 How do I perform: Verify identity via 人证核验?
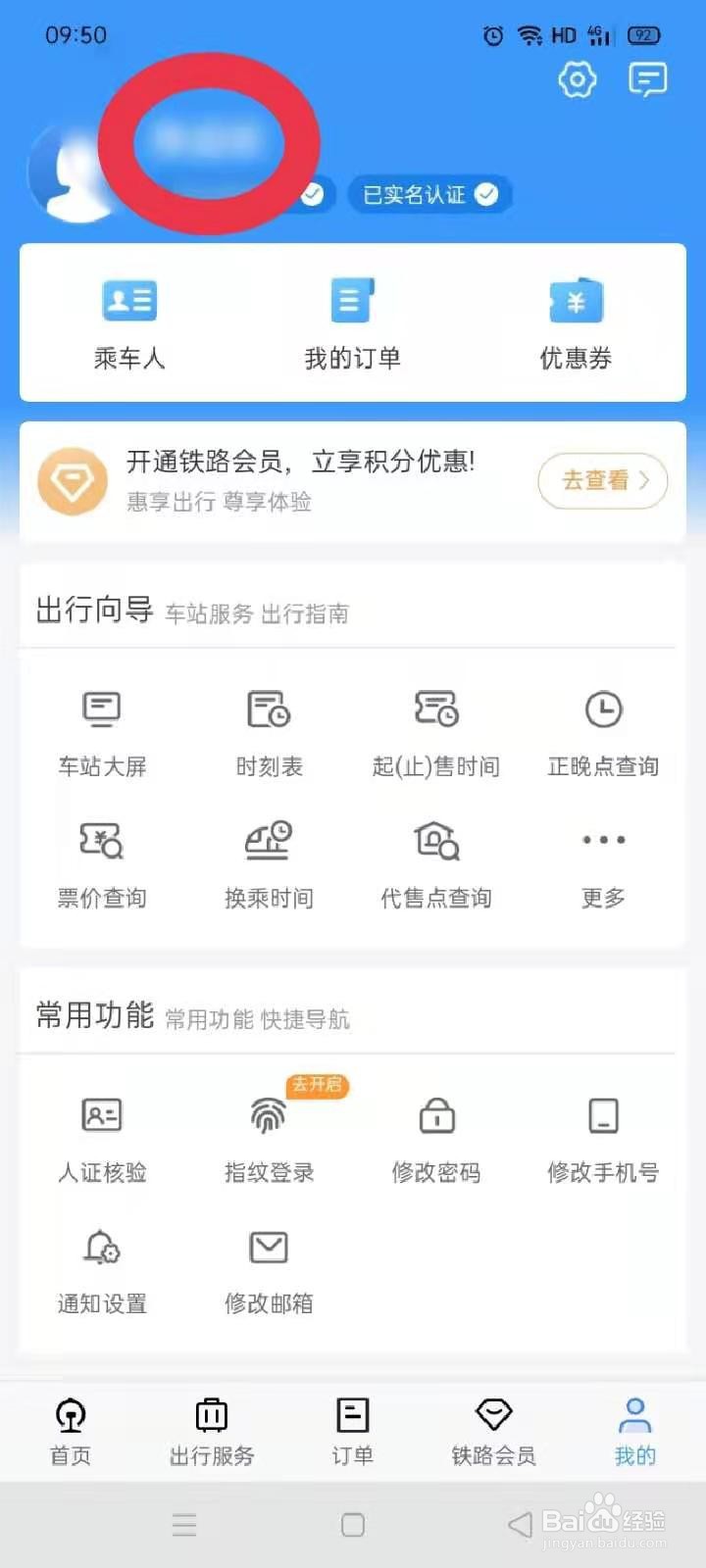coord(101,1137)
